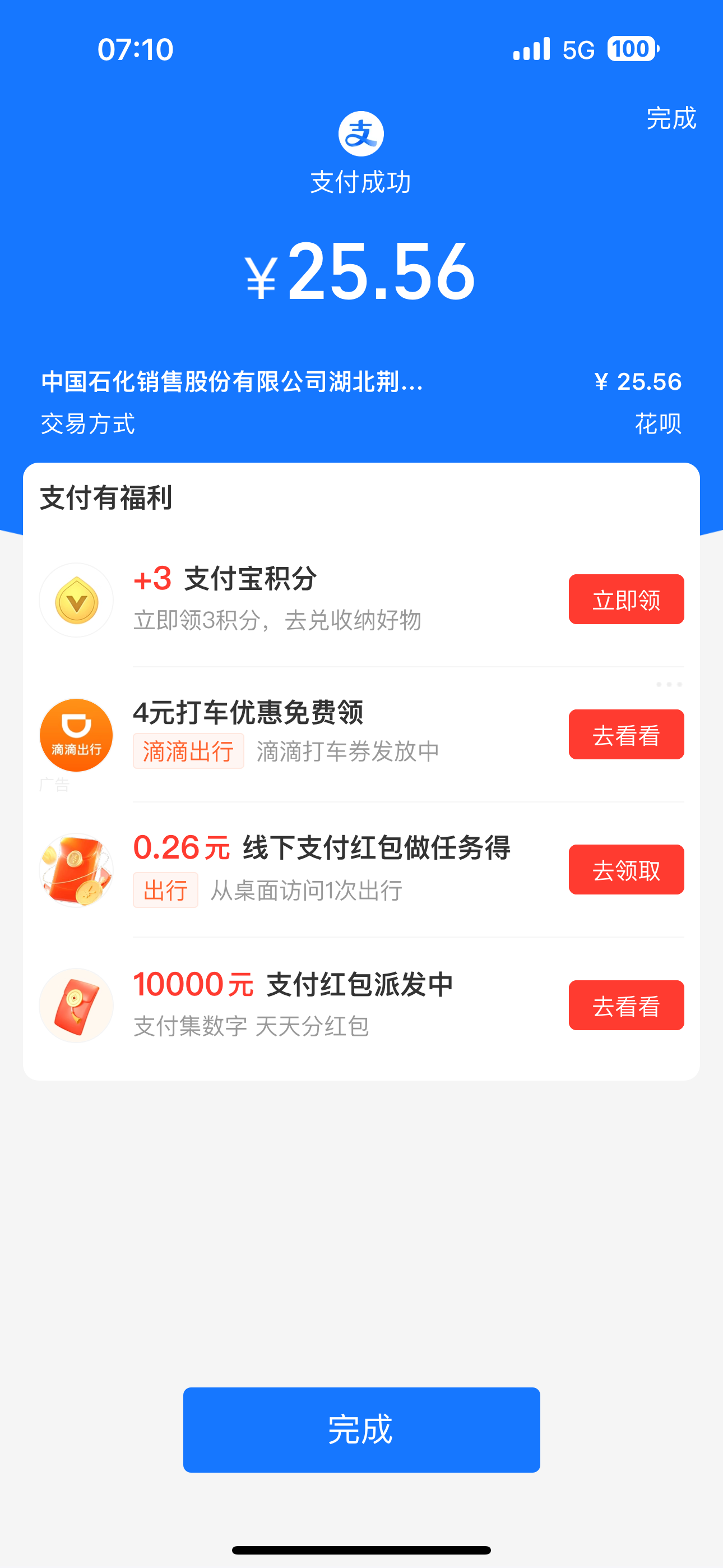Tap 去看看 for the 滴滴出行 coupon
Viewport: 723px width, 1568px height.
[x=625, y=735]
